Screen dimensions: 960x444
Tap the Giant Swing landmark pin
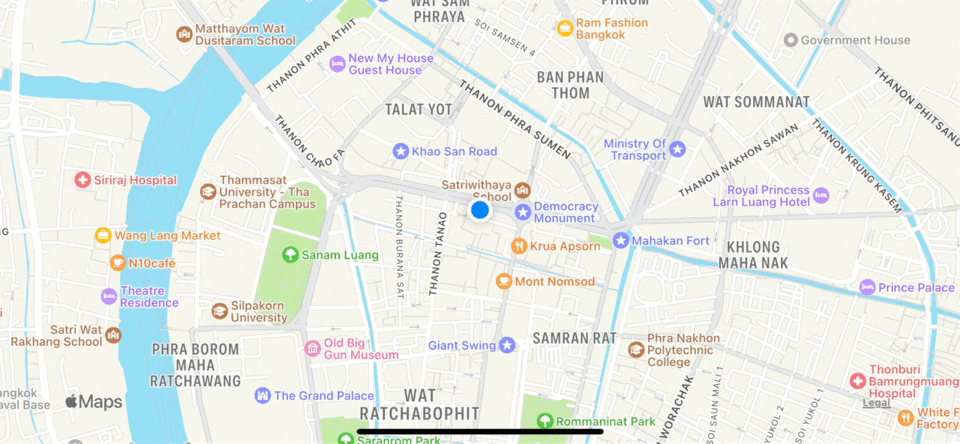tap(507, 345)
